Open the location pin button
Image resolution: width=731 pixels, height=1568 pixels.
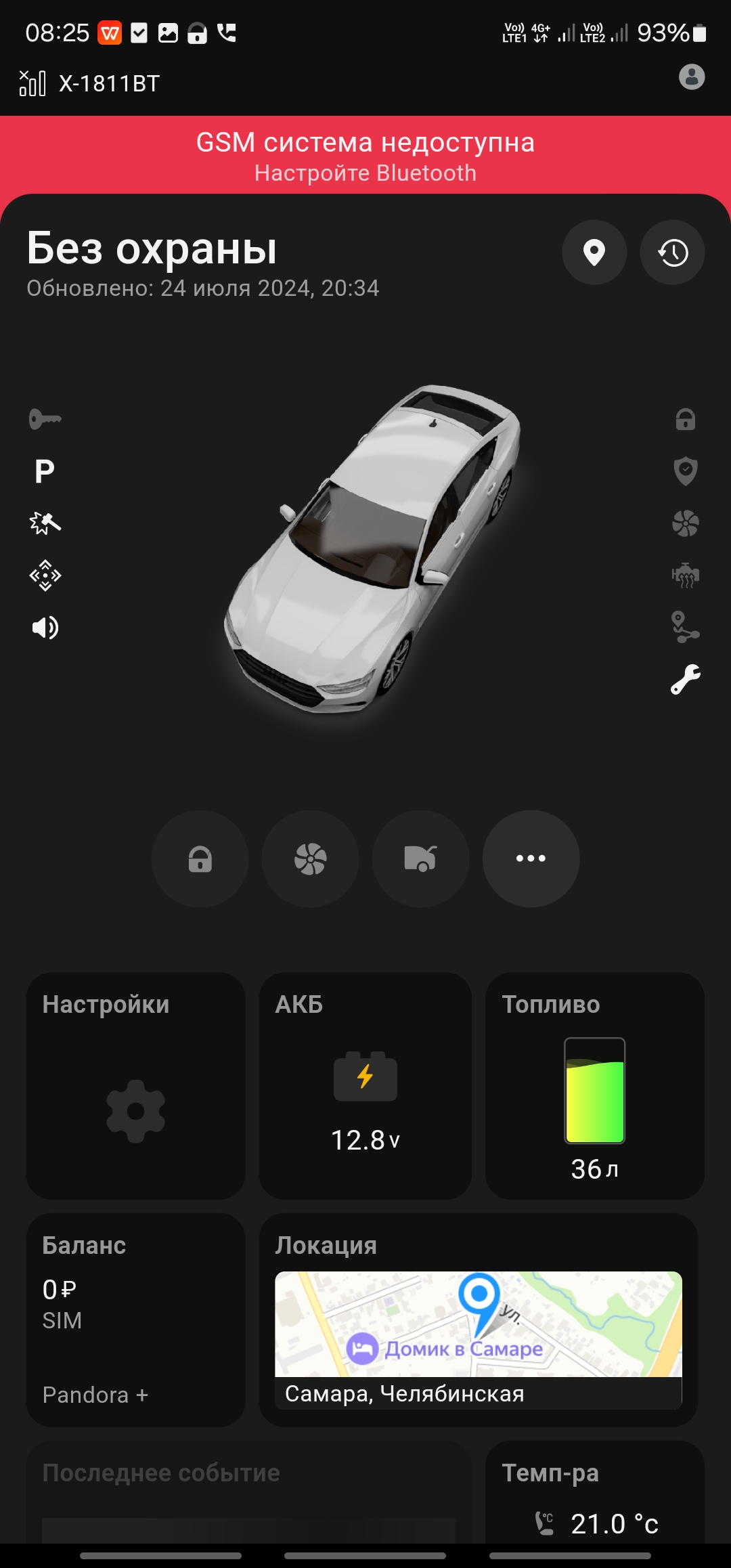(594, 253)
